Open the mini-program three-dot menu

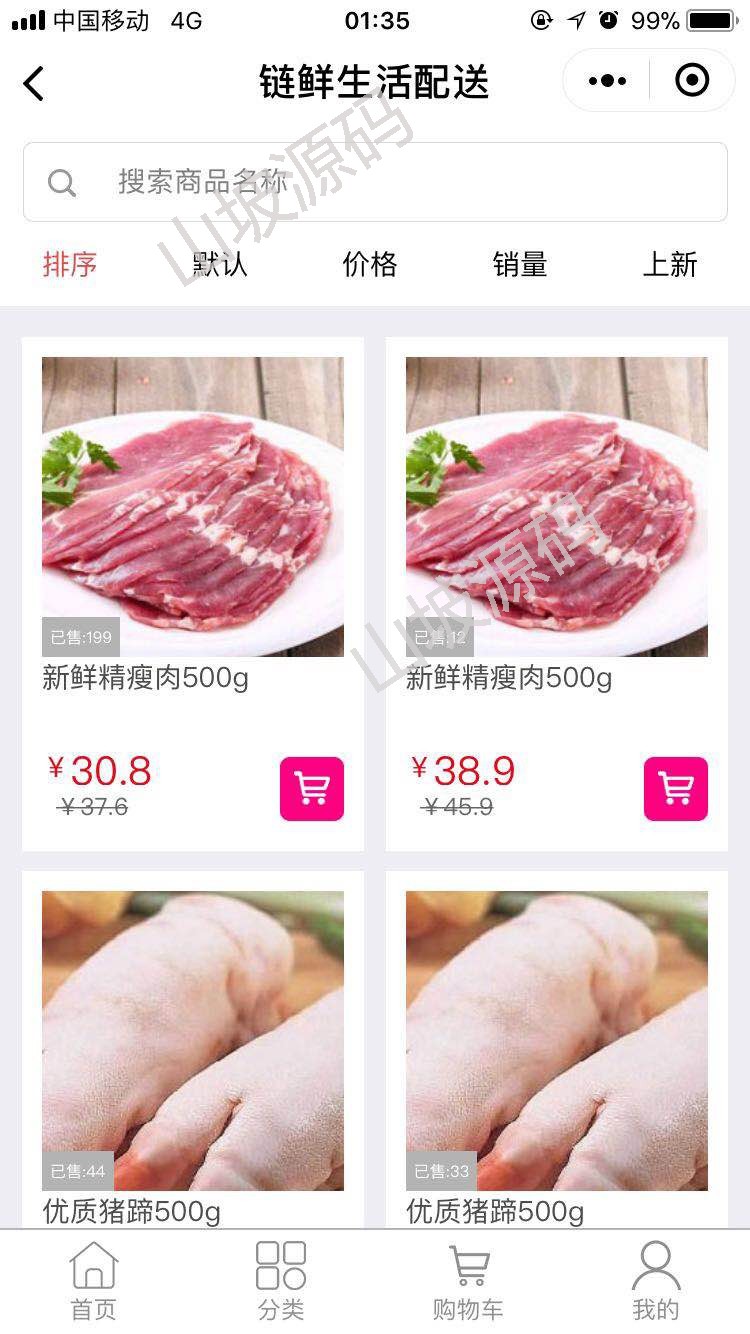(607, 81)
